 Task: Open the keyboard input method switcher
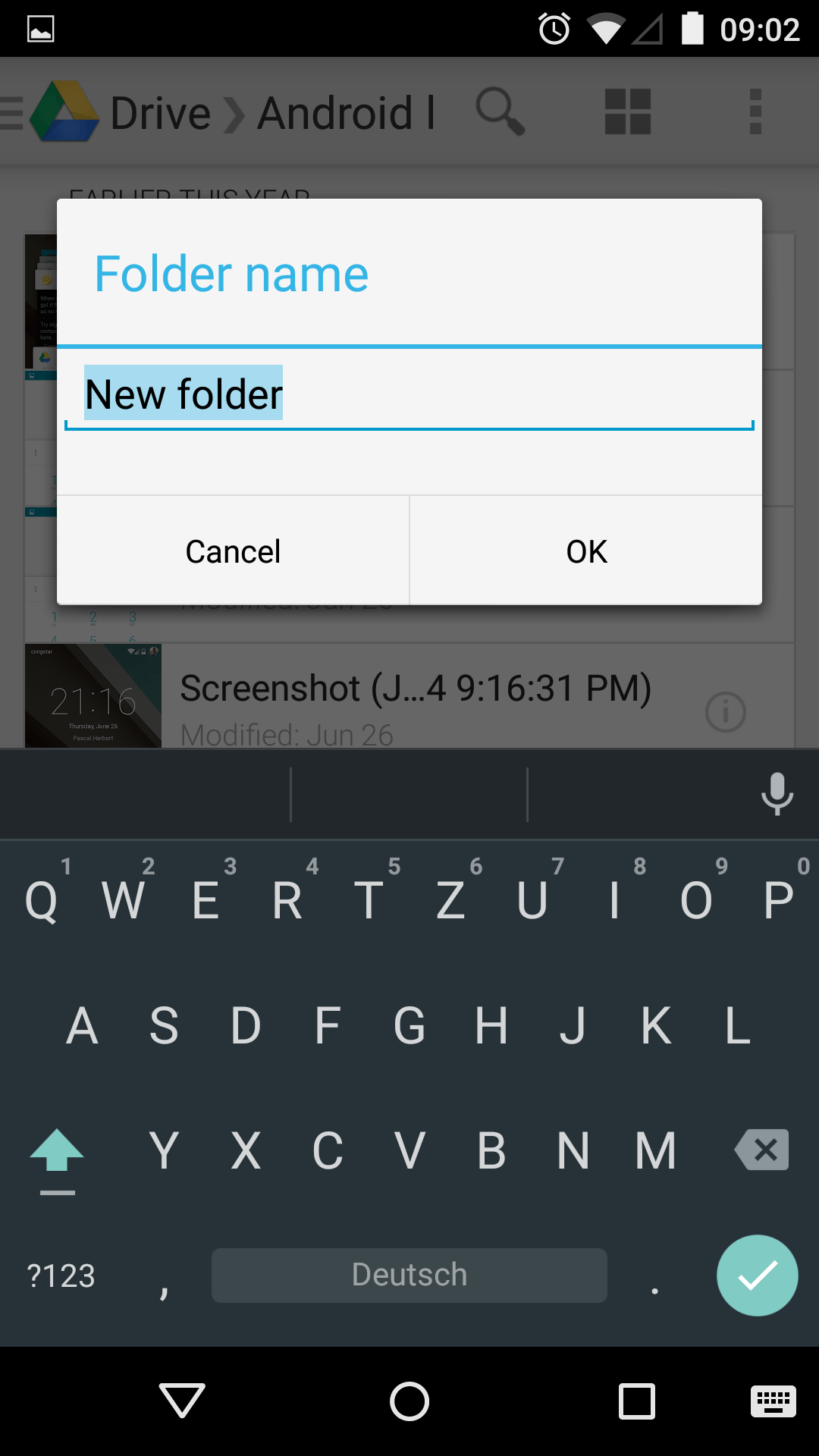[773, 1401]
